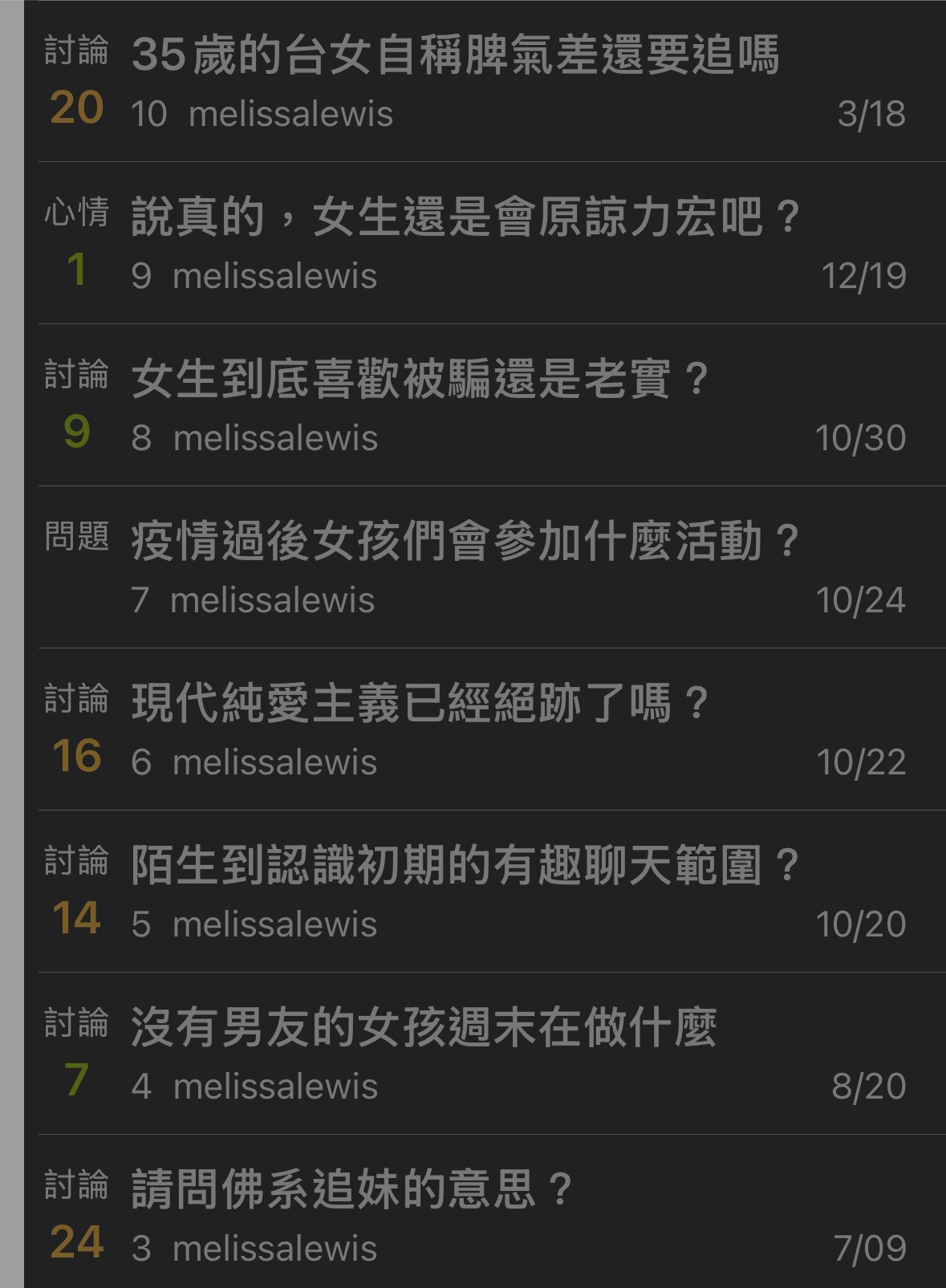Open the post "陌生到認識初期的有趣聊天範圍？"
Image resolution: width=946 pixels, height=1288 pixels.
pos(465,866)
